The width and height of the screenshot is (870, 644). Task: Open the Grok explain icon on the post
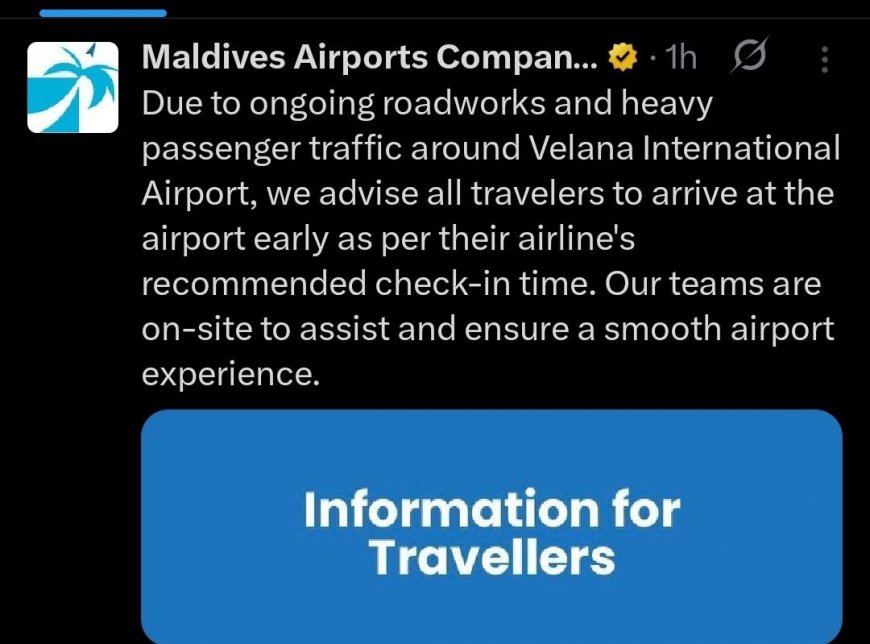(x=749, y=59)
